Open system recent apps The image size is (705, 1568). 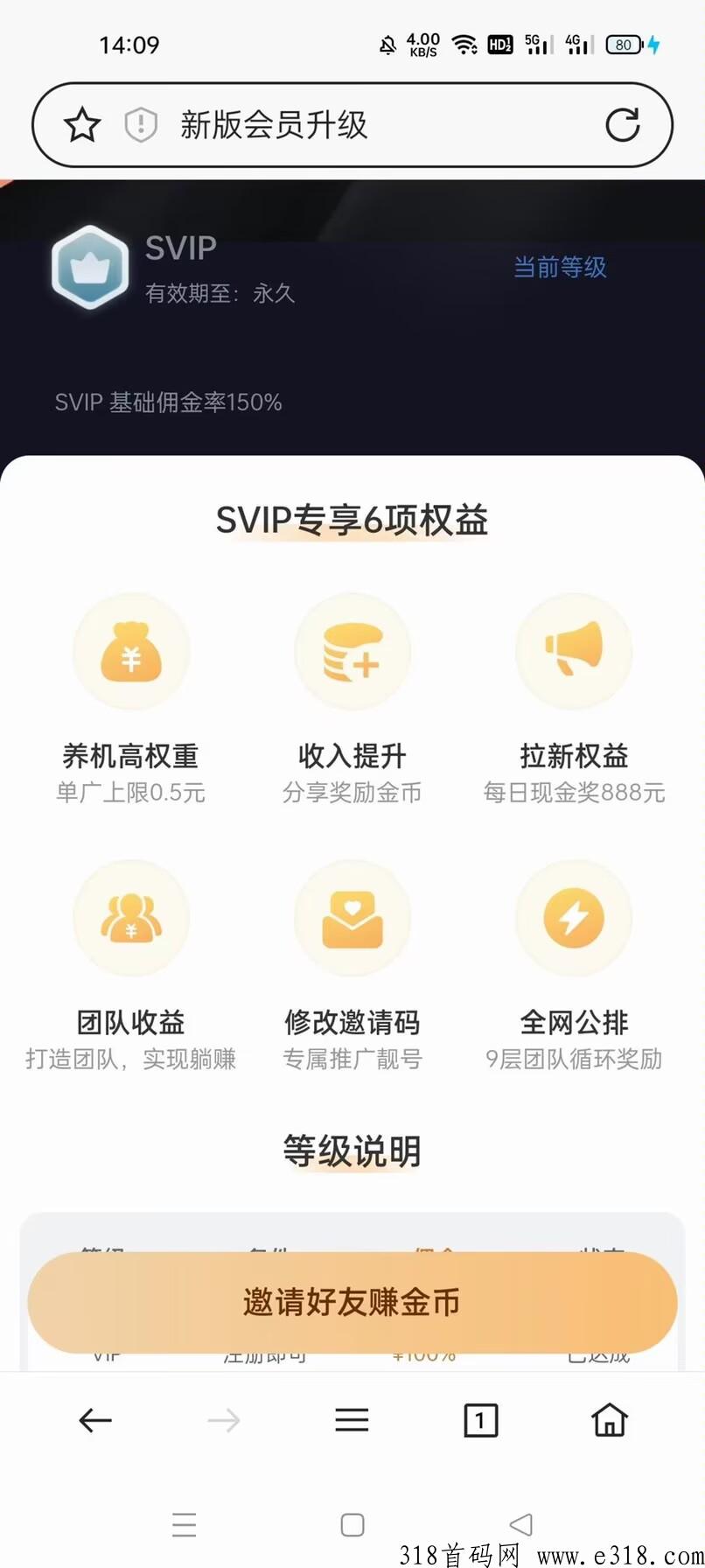pos(185,1524)
